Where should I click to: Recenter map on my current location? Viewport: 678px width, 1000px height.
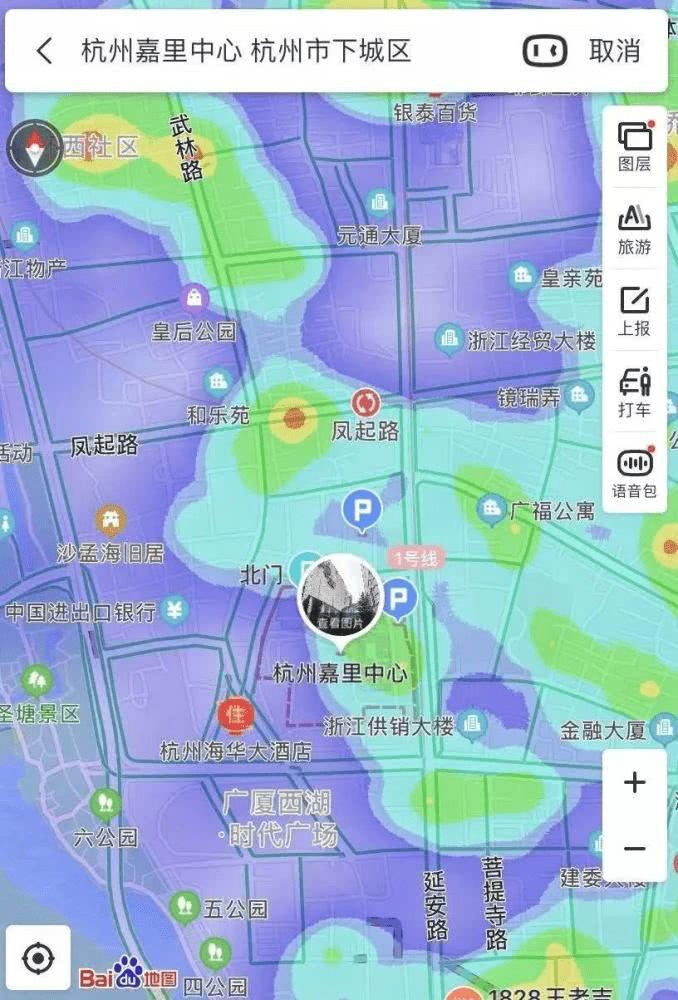[38, 959]
